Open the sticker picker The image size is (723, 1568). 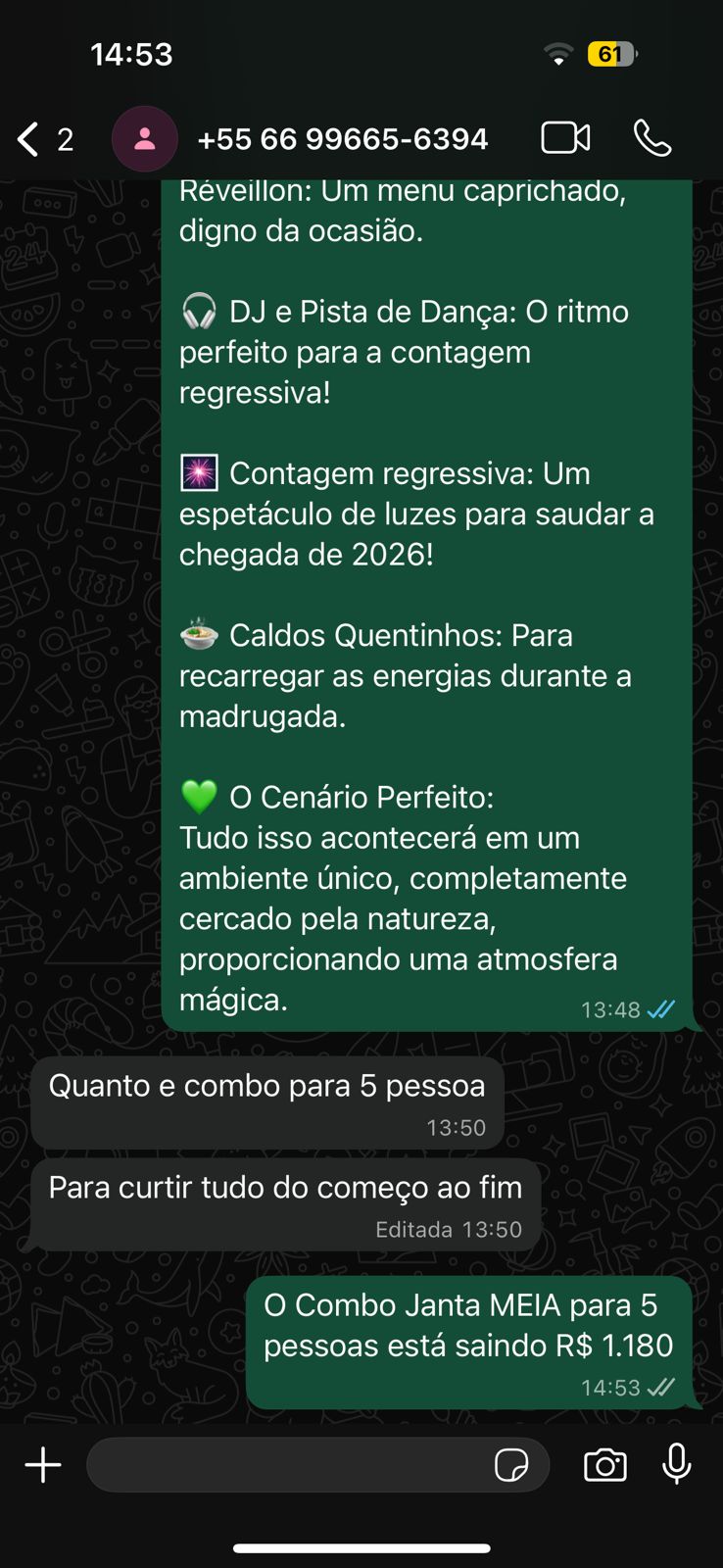point(511,1465)
